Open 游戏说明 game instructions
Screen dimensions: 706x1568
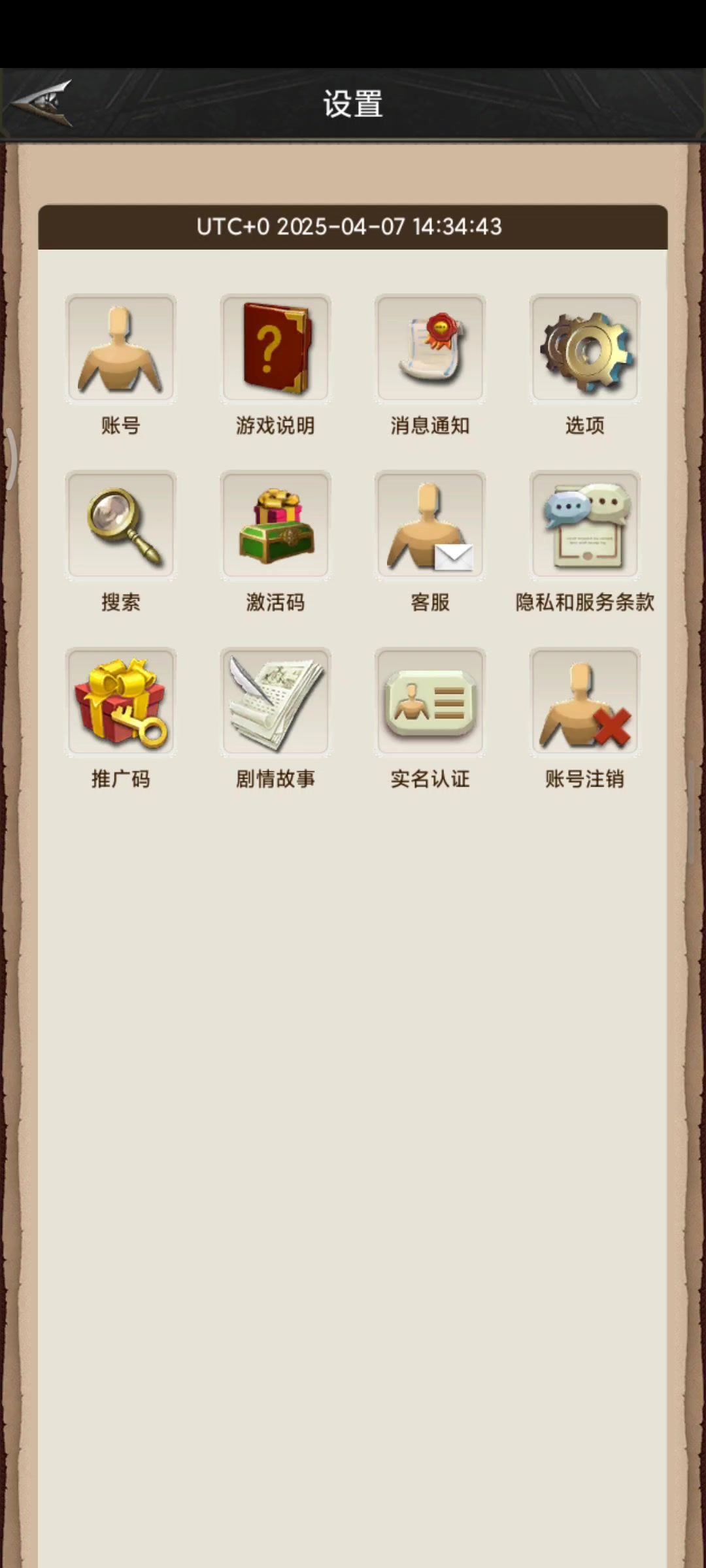tap(275, 348)
